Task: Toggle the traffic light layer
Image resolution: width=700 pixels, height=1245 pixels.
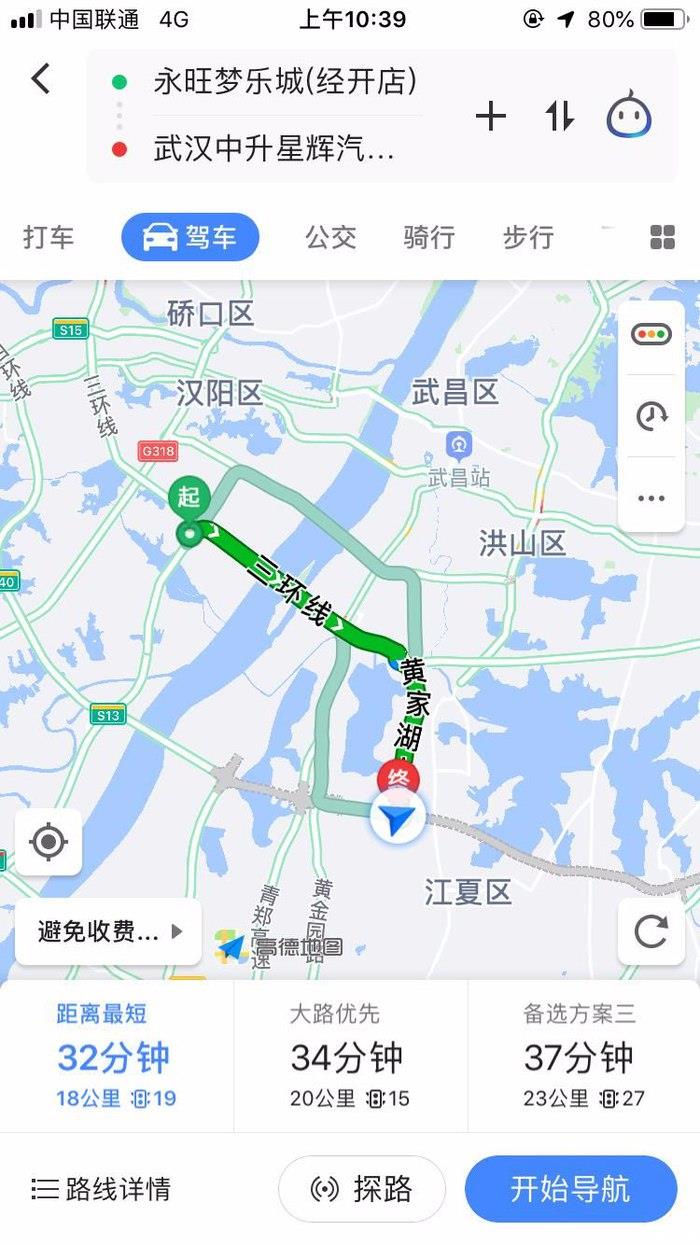Action: tap(651, 335)
